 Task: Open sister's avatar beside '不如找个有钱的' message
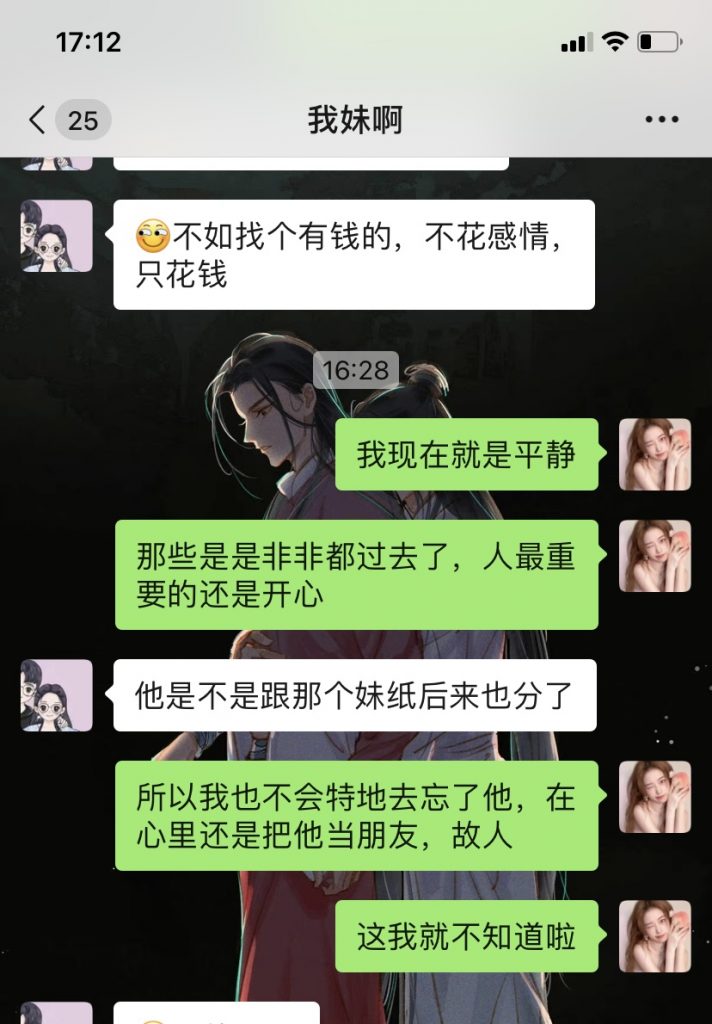(57, 236)
